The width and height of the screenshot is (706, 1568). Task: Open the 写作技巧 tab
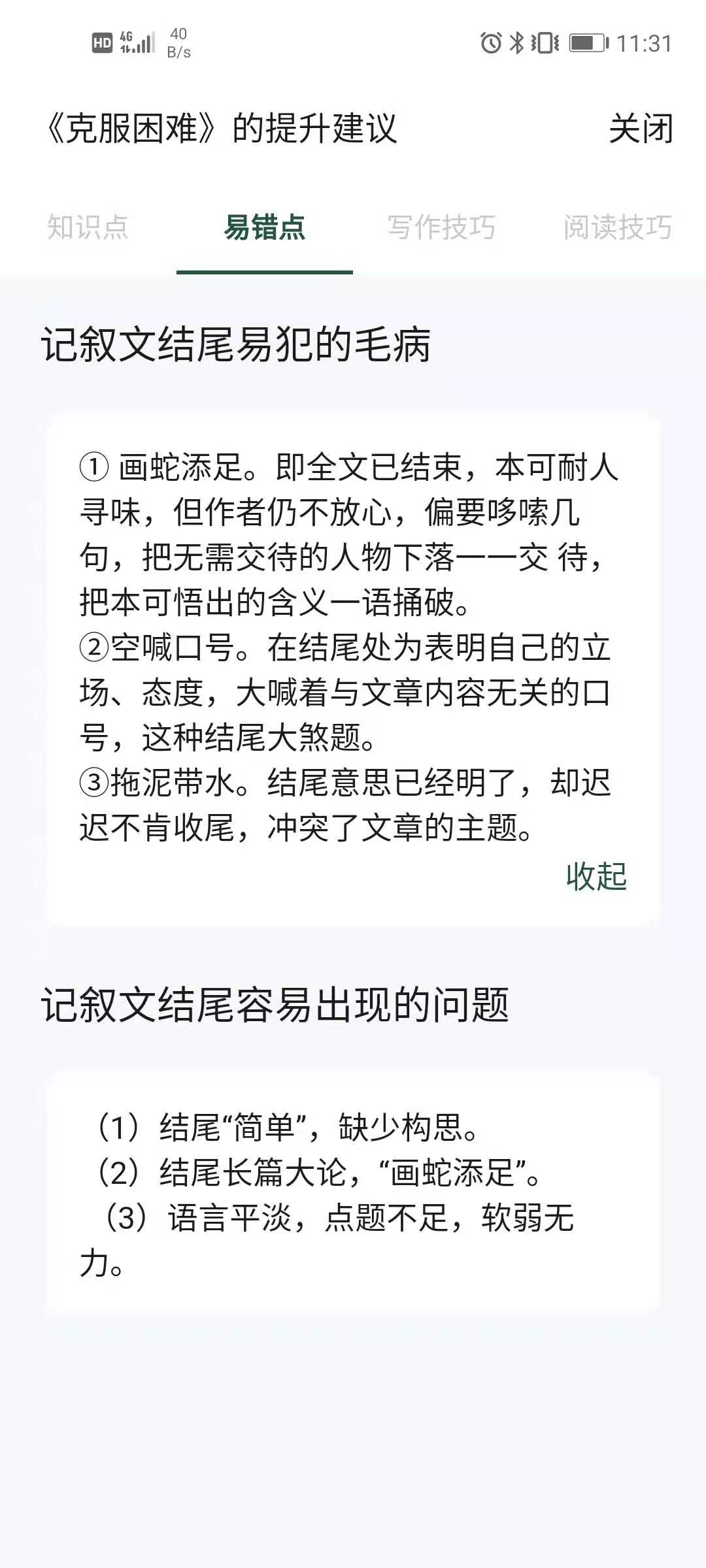(441, 227)
